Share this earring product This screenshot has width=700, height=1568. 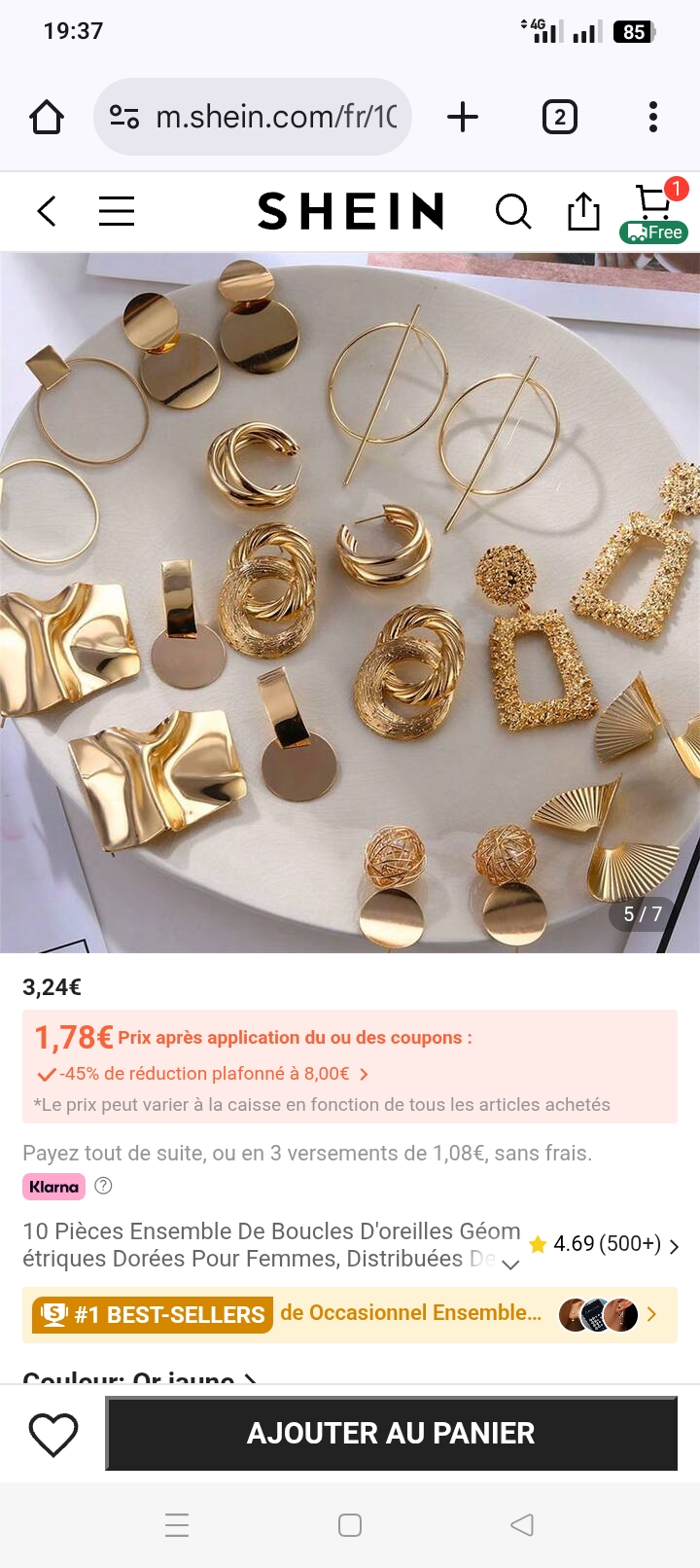coord(583,211)
